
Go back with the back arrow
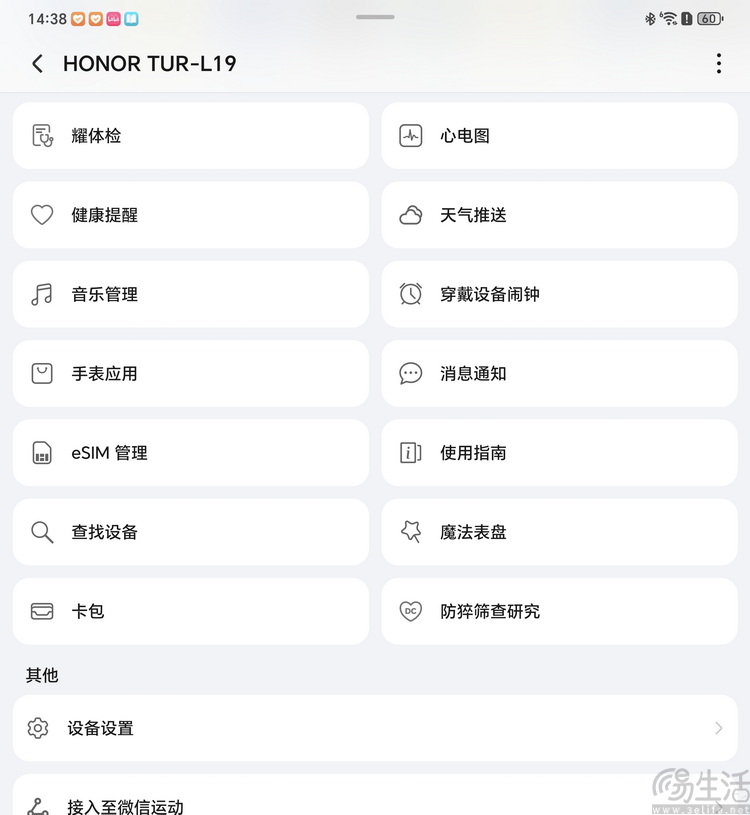pyautogui.click(x=37, y=63)
